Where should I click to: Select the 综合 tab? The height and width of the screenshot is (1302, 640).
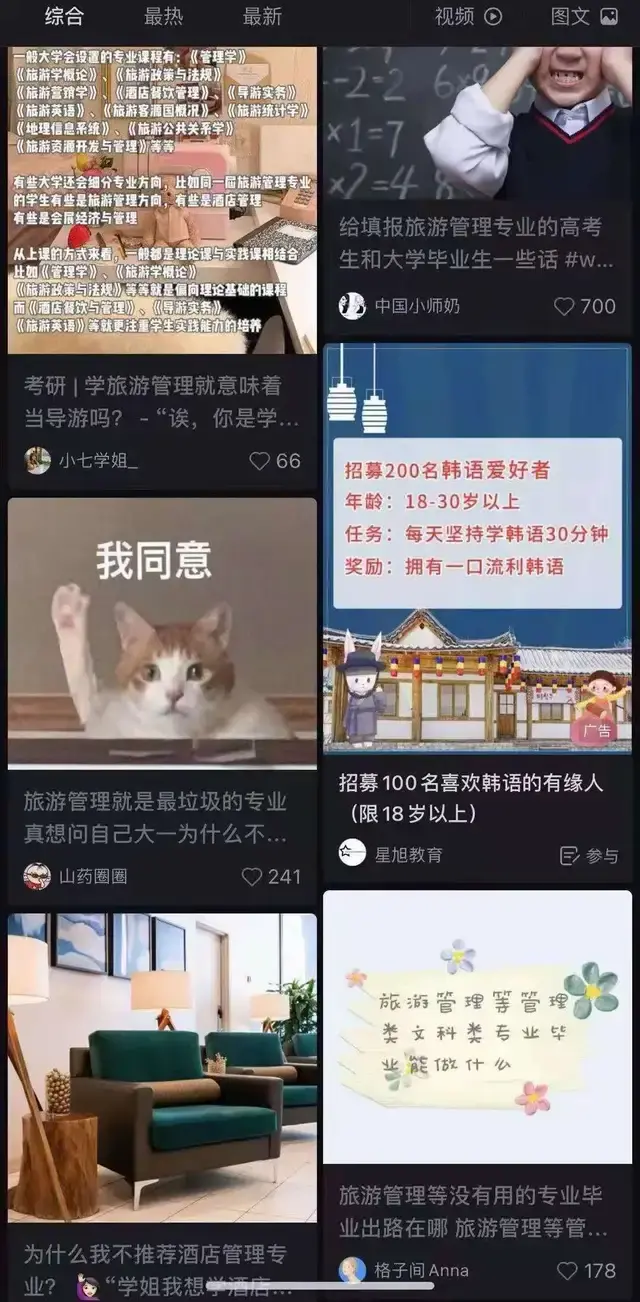[x=64, y=16]
